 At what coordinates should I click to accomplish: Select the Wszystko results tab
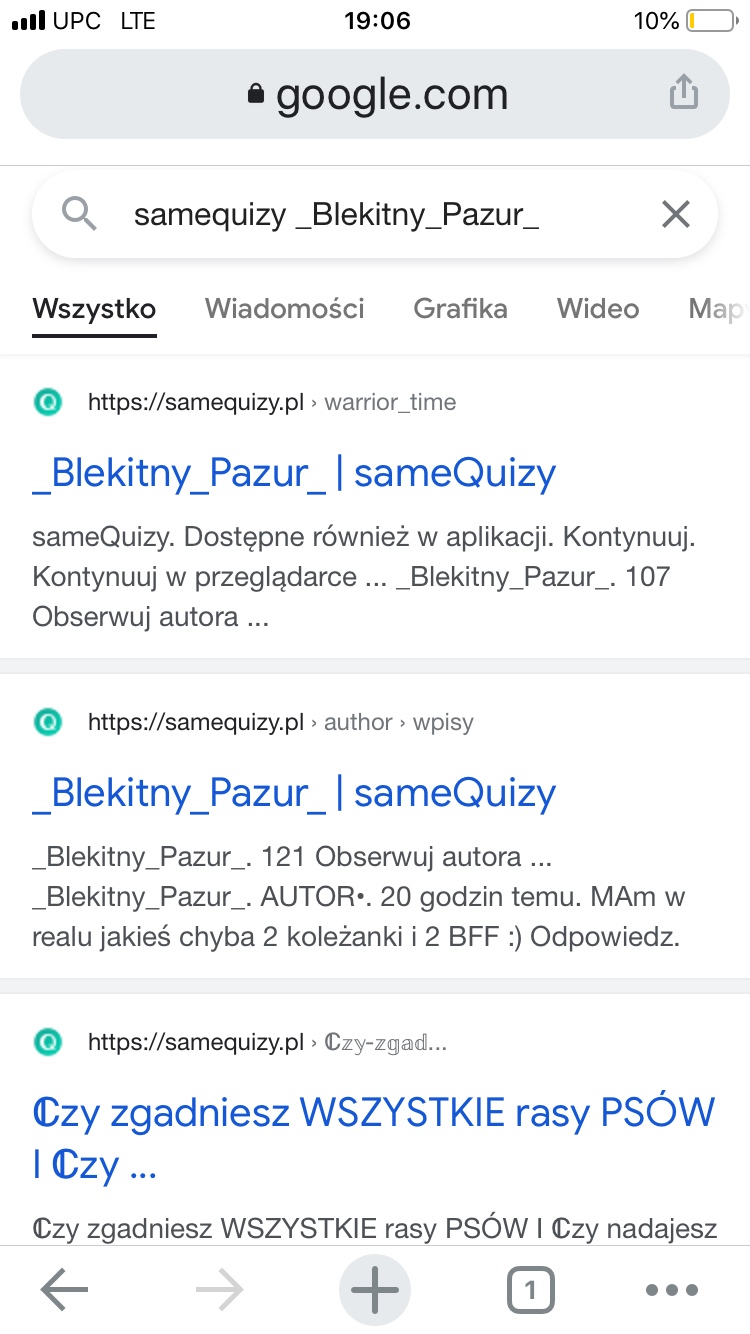(94, 309)
